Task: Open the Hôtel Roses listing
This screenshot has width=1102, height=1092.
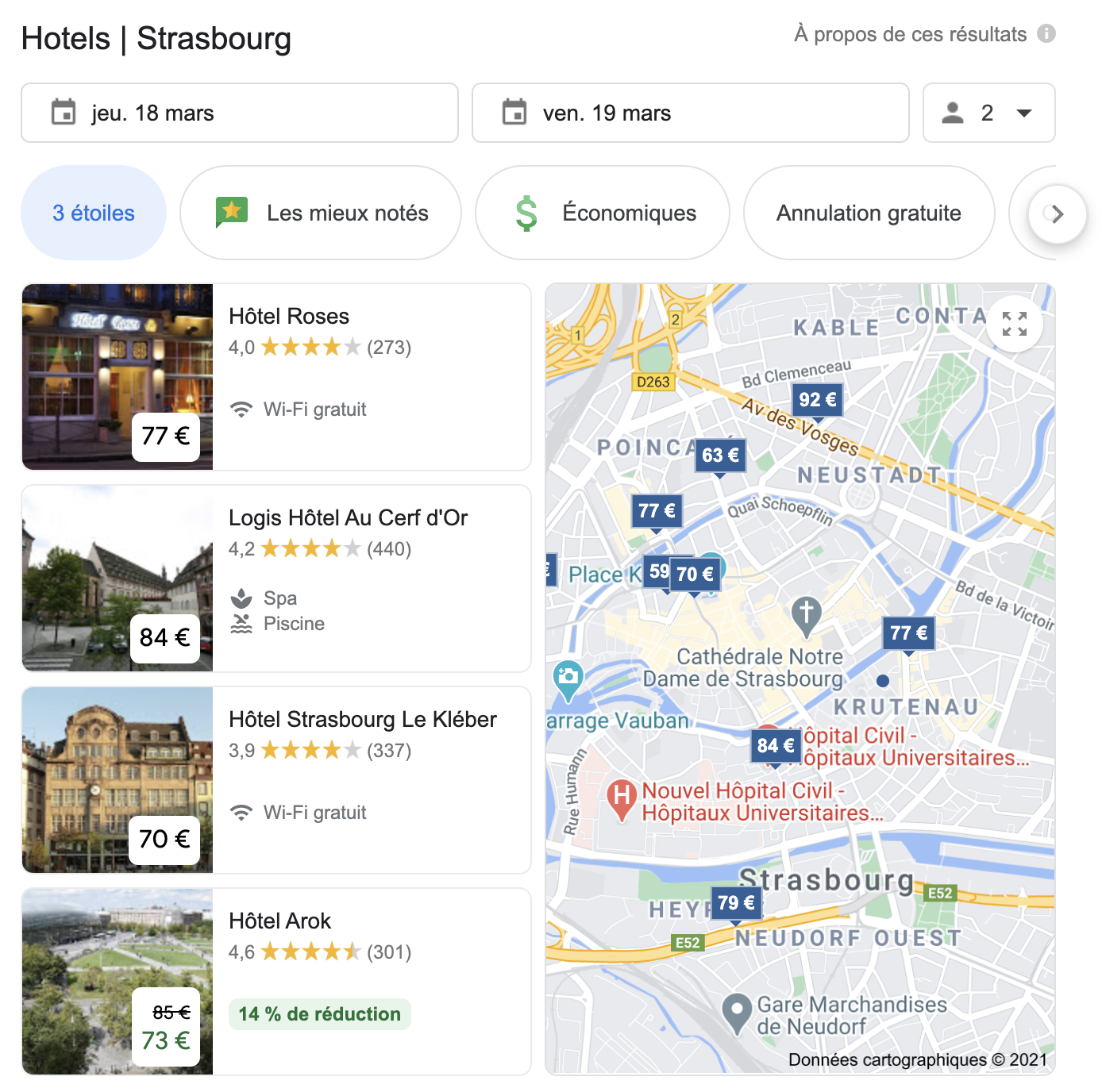Action: pos(288,317)
